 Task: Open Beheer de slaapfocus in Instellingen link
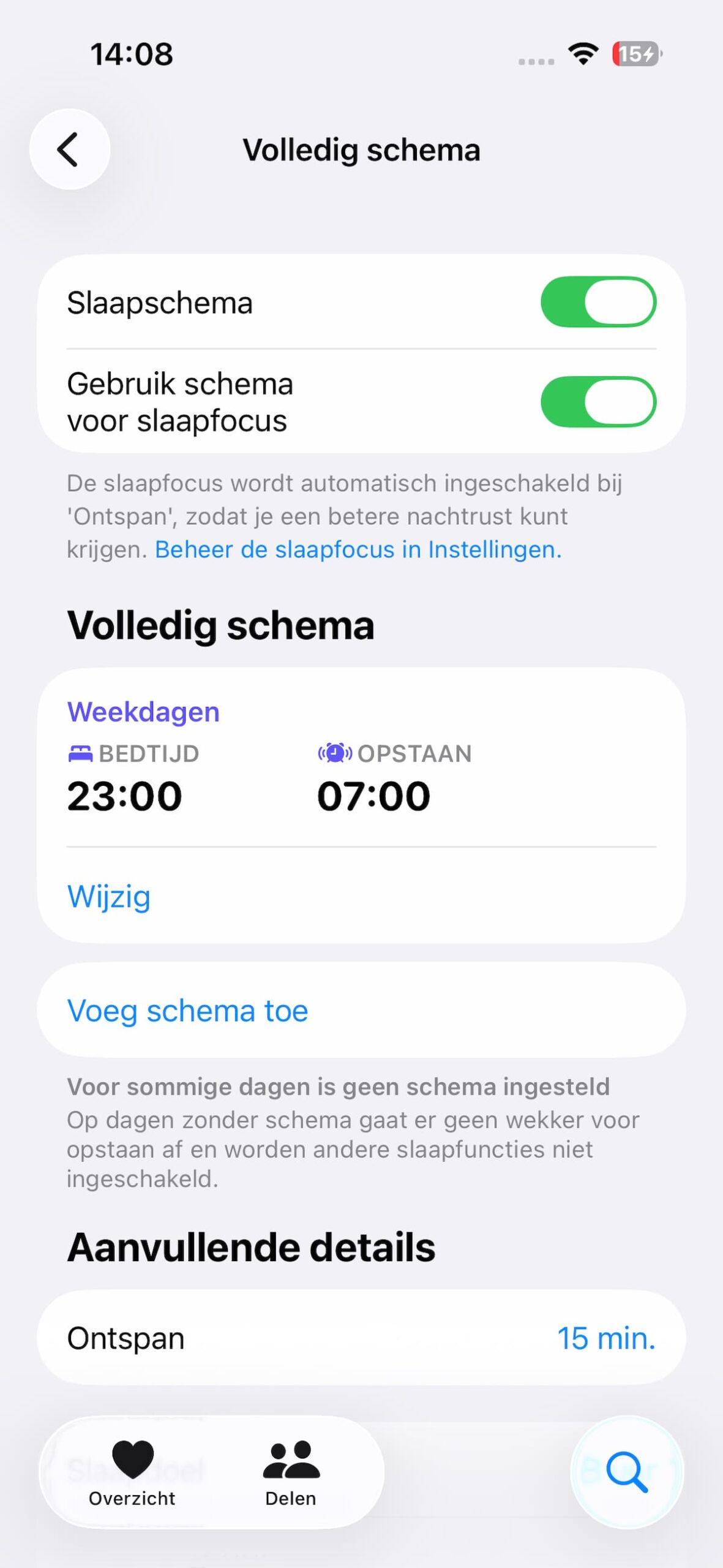click(x=358, y=549)
